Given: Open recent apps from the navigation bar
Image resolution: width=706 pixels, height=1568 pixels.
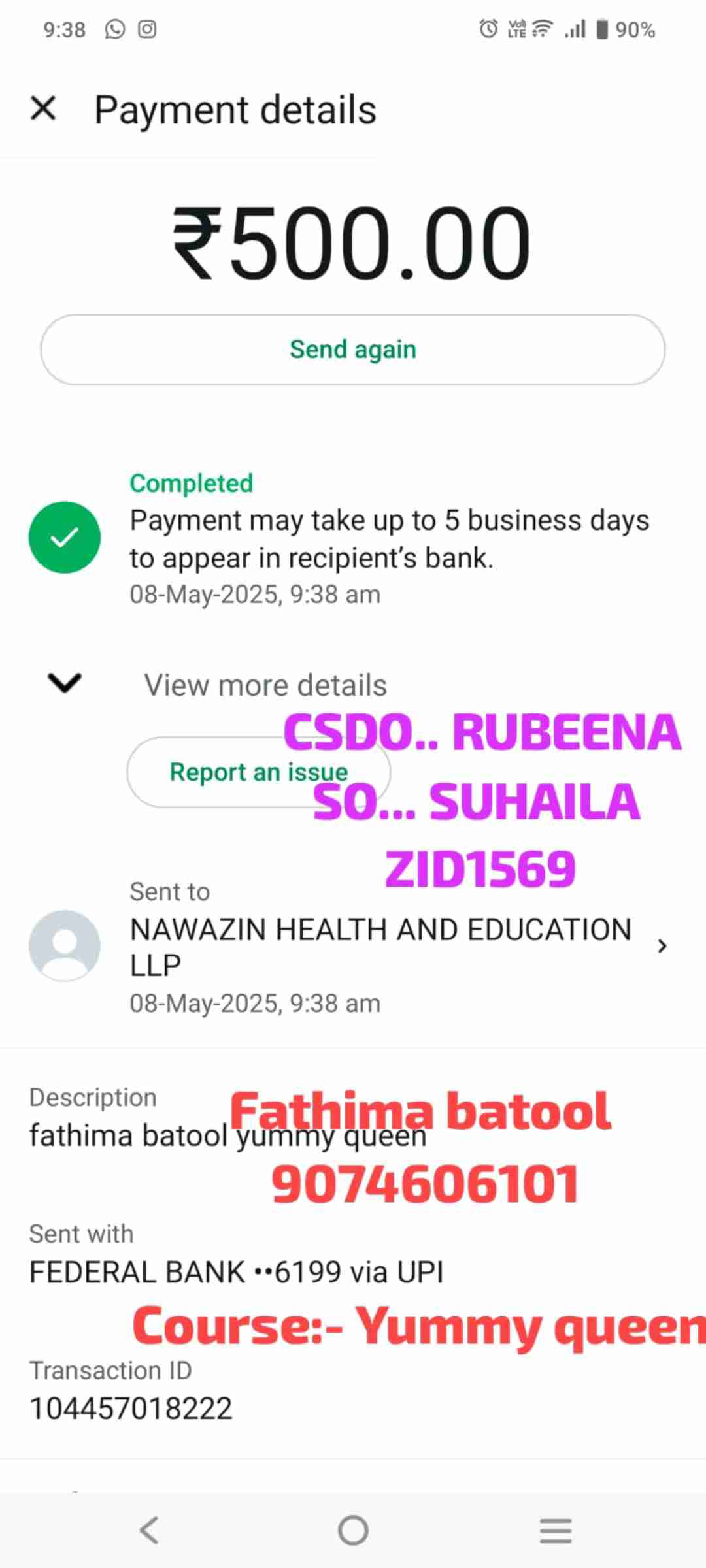Looking at the screenshot, I should tap(556, 1530).
